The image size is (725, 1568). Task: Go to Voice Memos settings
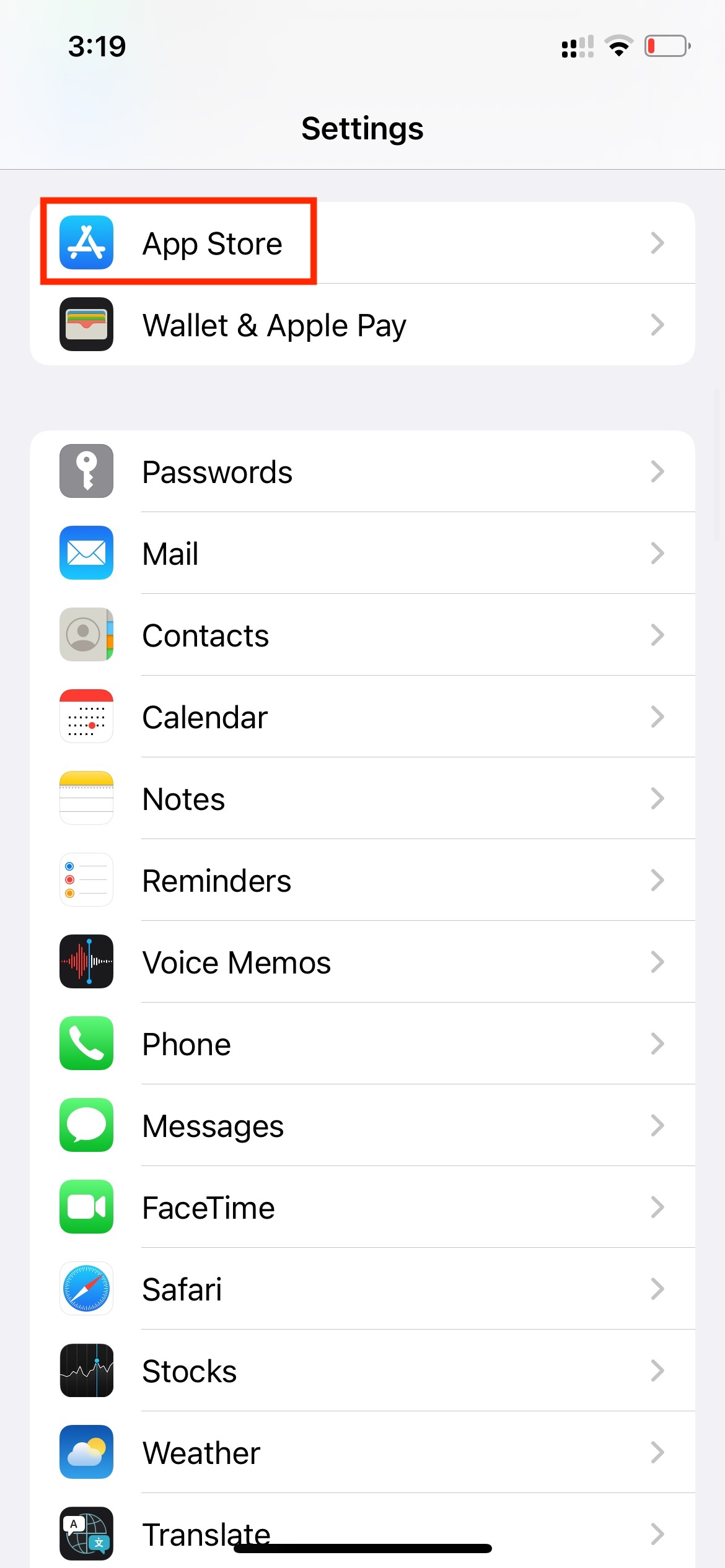362,962
